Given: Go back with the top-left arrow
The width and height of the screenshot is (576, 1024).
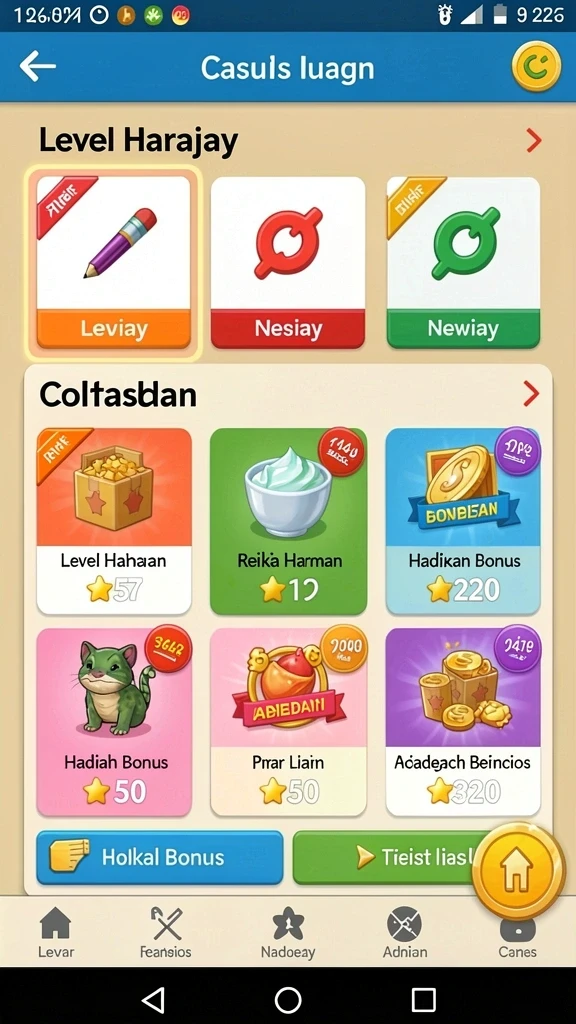Looking at the screenshot, I should (37, 66).
